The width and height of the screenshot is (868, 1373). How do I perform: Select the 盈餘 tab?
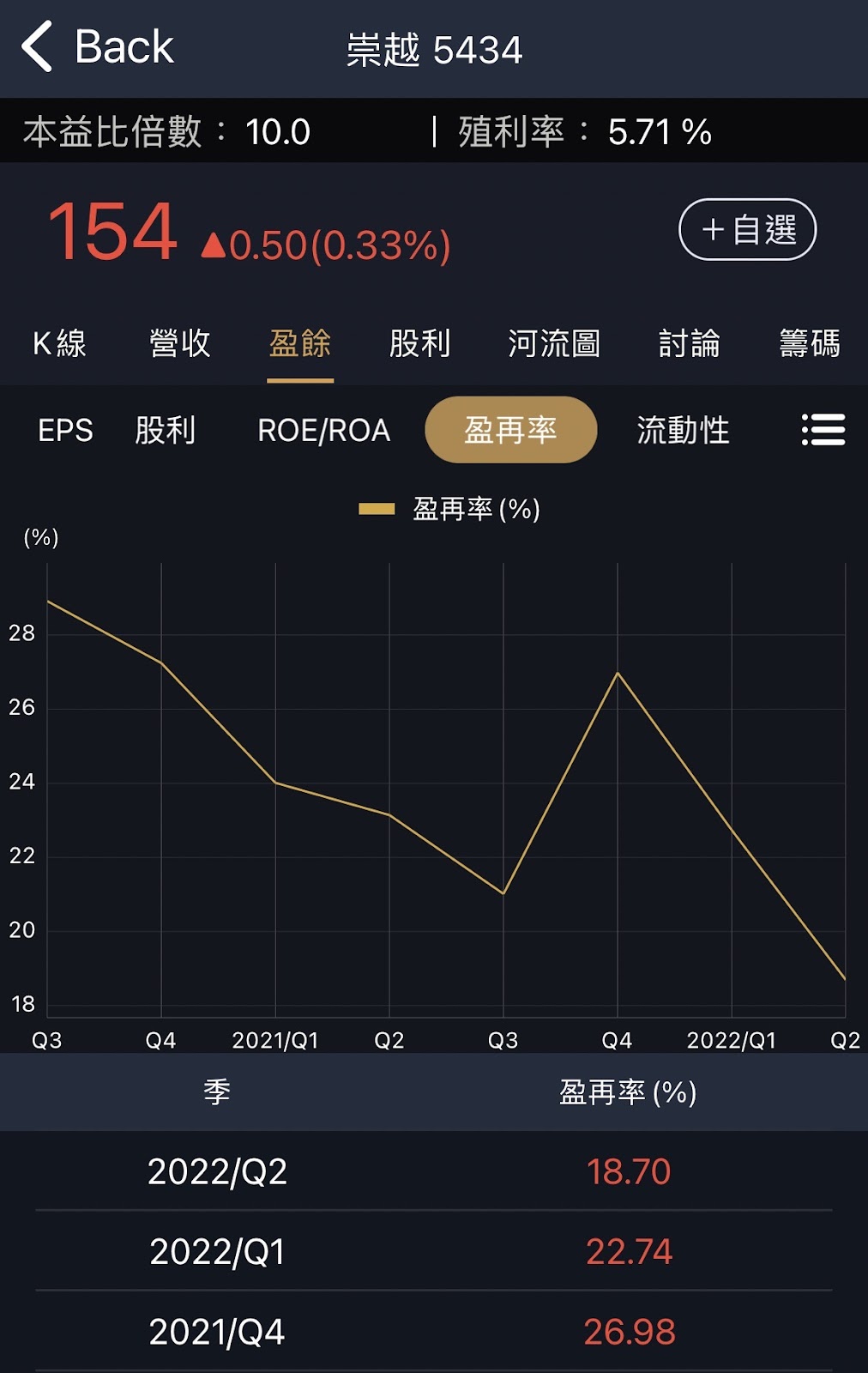pos(300,344)
